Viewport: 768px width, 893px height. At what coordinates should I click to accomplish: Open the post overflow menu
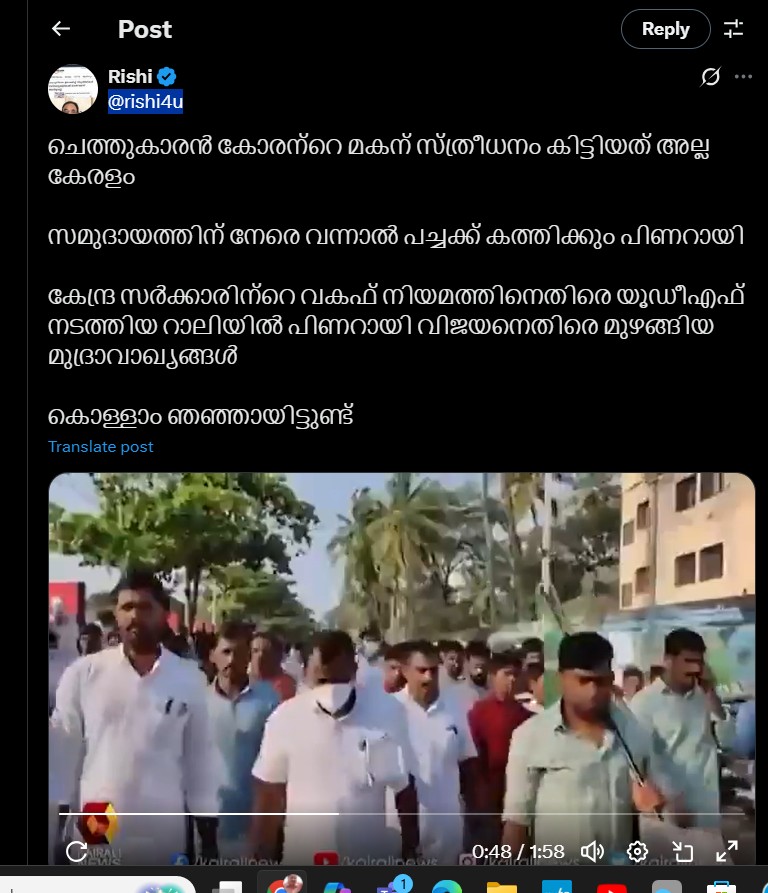[x=743, y=77]
